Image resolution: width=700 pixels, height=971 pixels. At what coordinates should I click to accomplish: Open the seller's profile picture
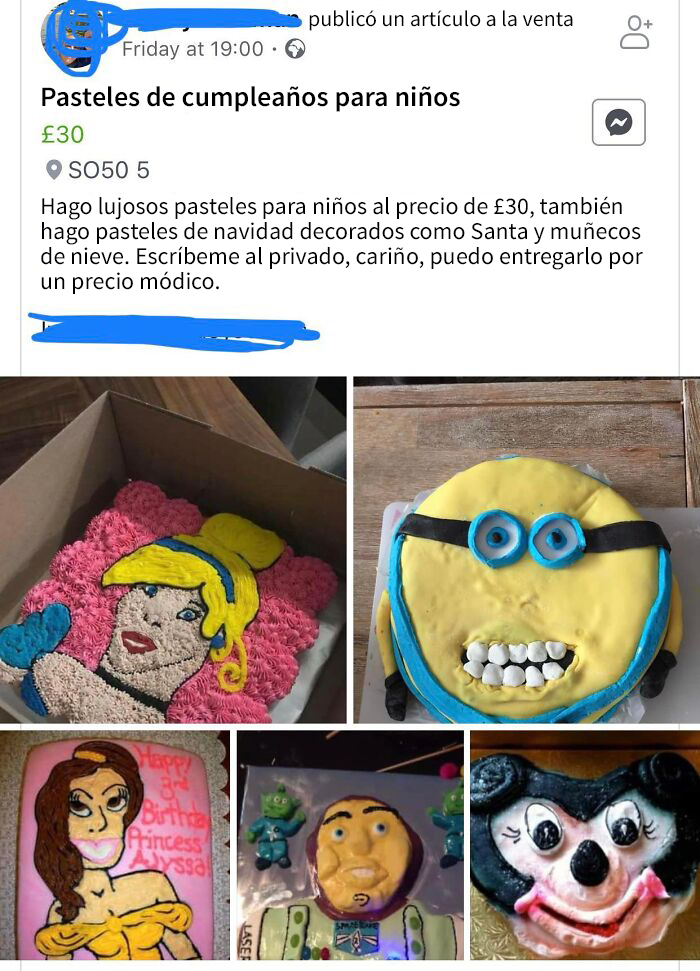(x=72, y=36)
